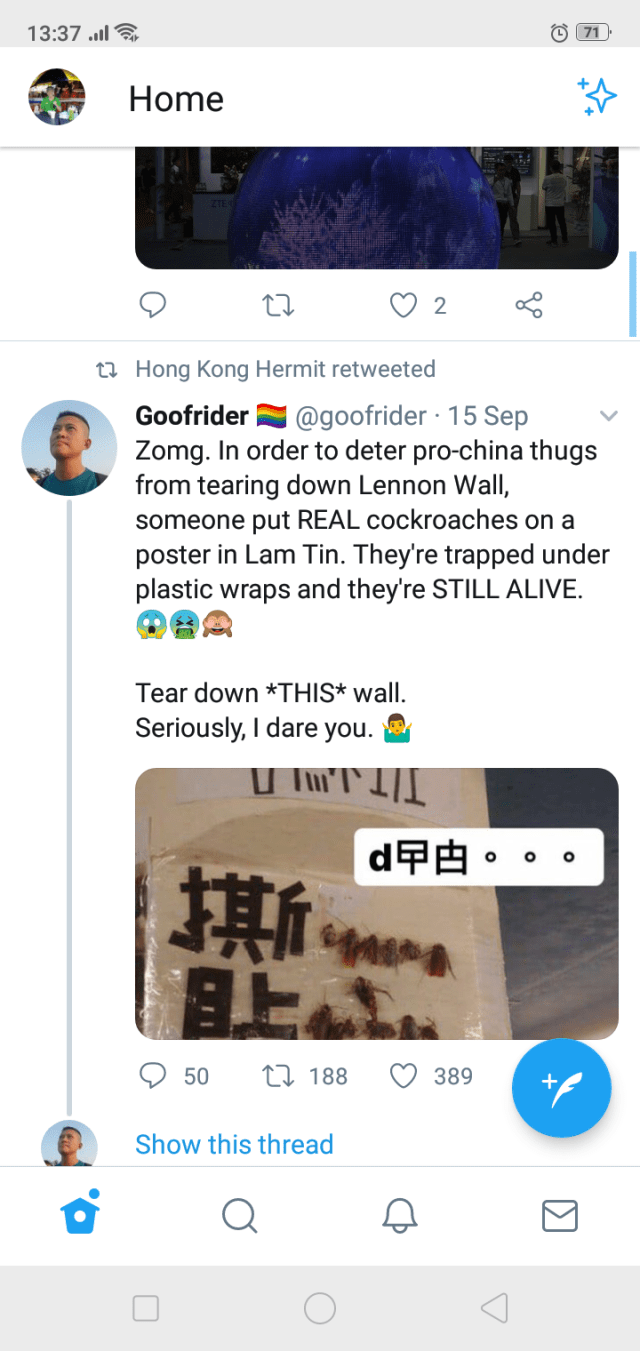
Task: Tap the sparkle top tweets icon
Action: (x=597, y=96)
